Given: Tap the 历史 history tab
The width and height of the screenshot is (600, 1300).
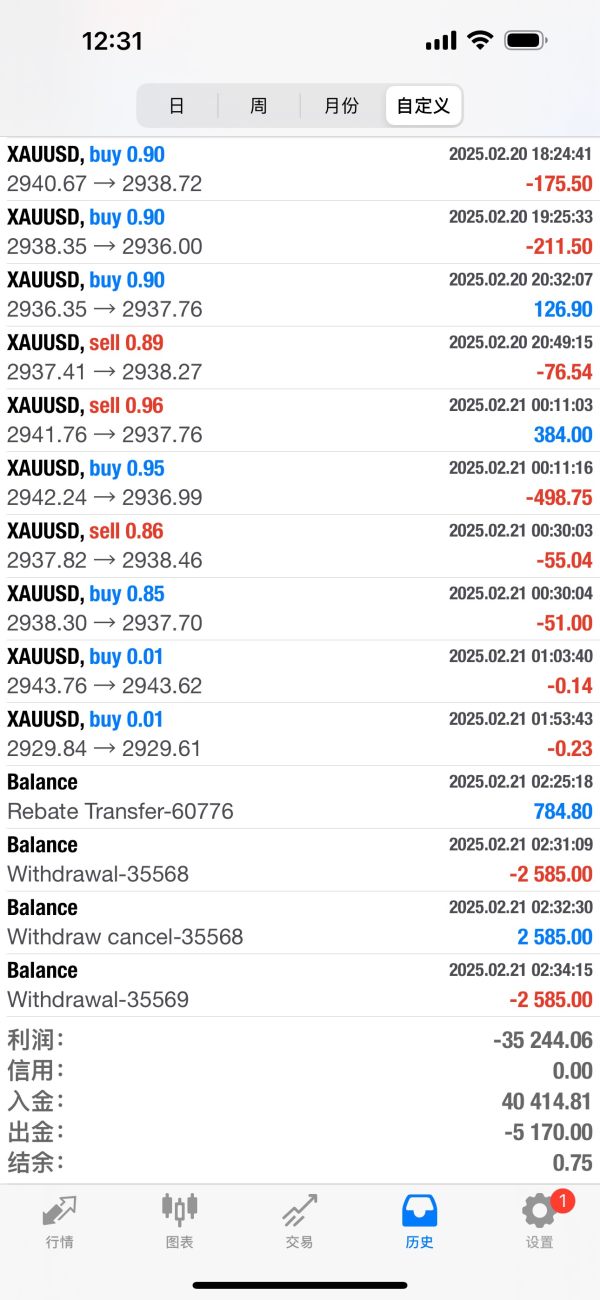Looking at the screenshot, I should 420,1221.
